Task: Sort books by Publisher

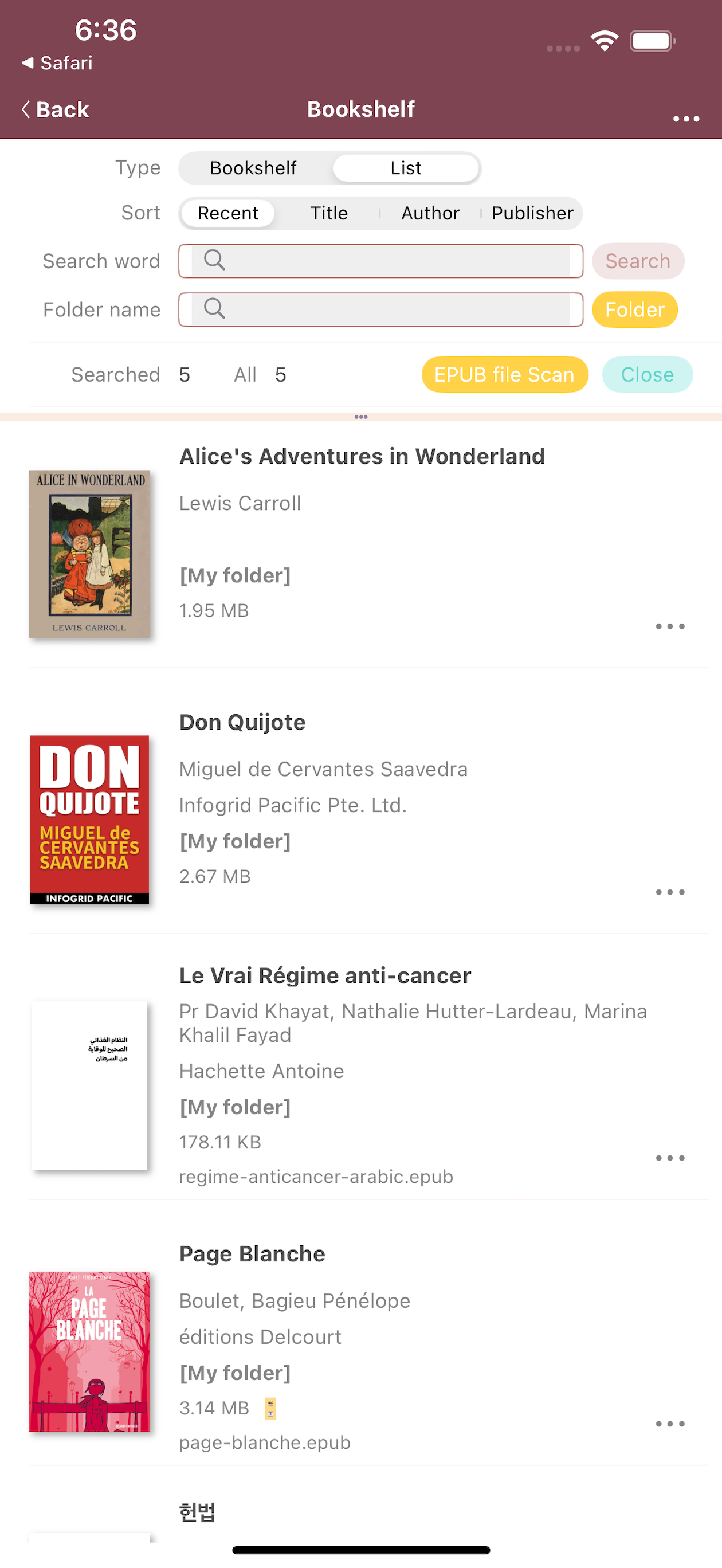Action: tap(532, 213)
